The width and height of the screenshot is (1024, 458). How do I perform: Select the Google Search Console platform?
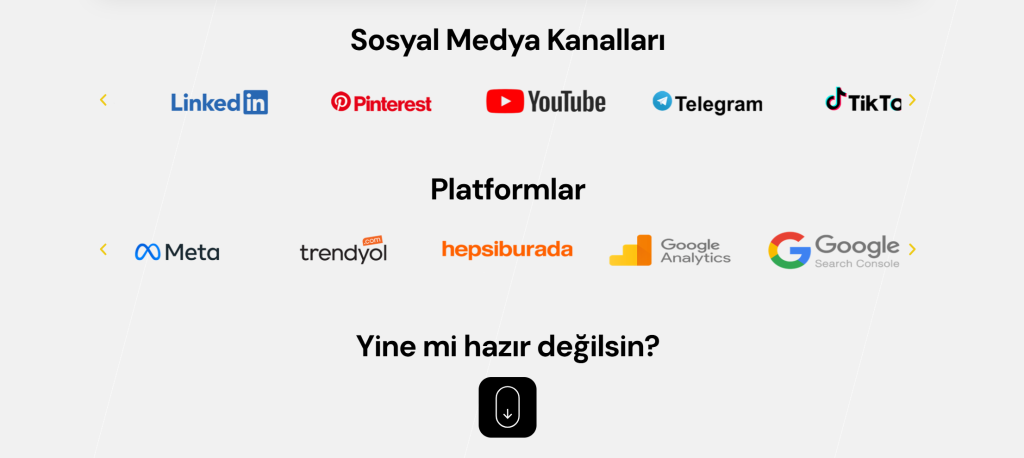point(834,250)
